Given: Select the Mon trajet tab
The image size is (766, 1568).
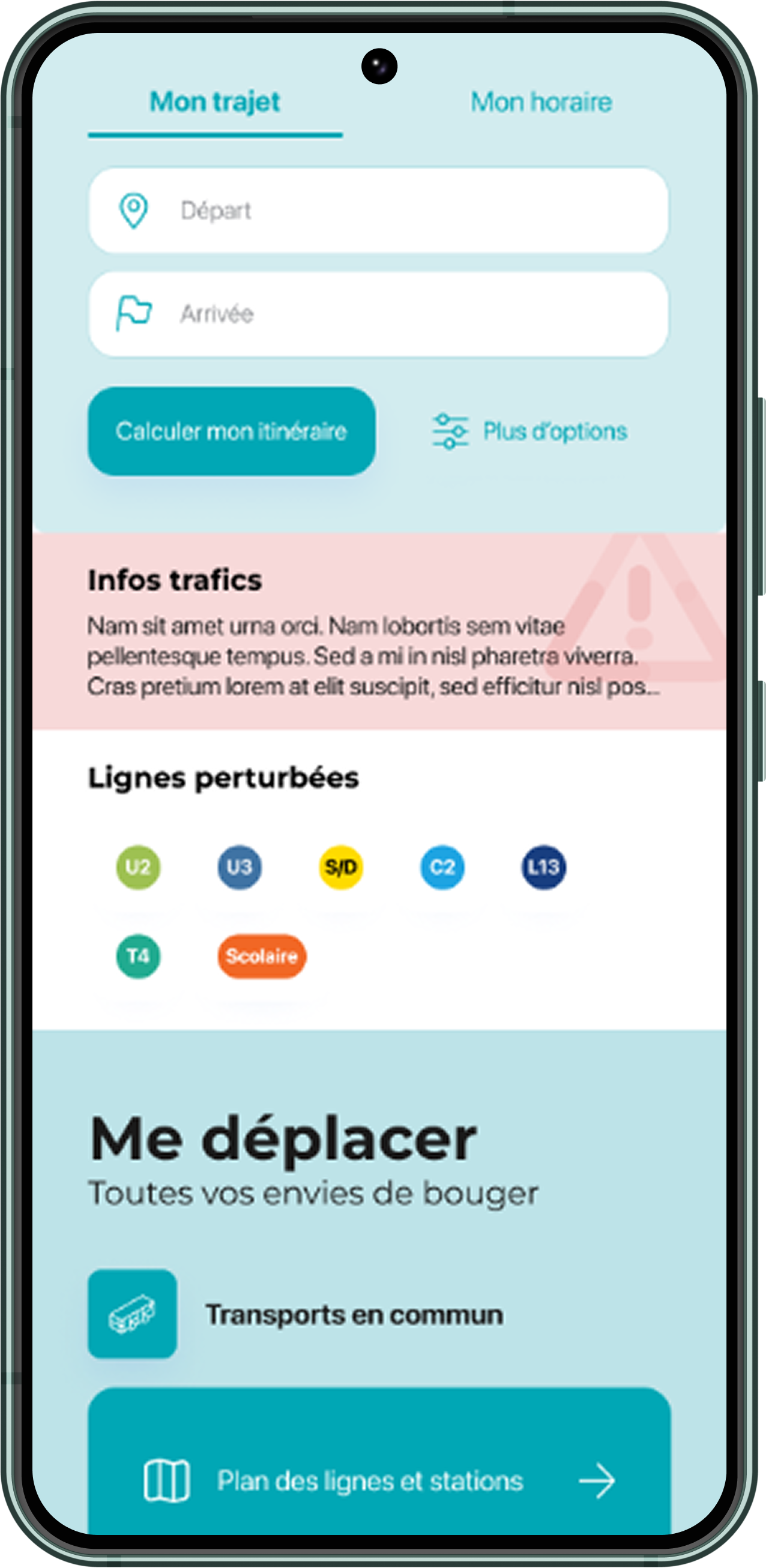Looking at the screenshot, I should click(215, 102).
